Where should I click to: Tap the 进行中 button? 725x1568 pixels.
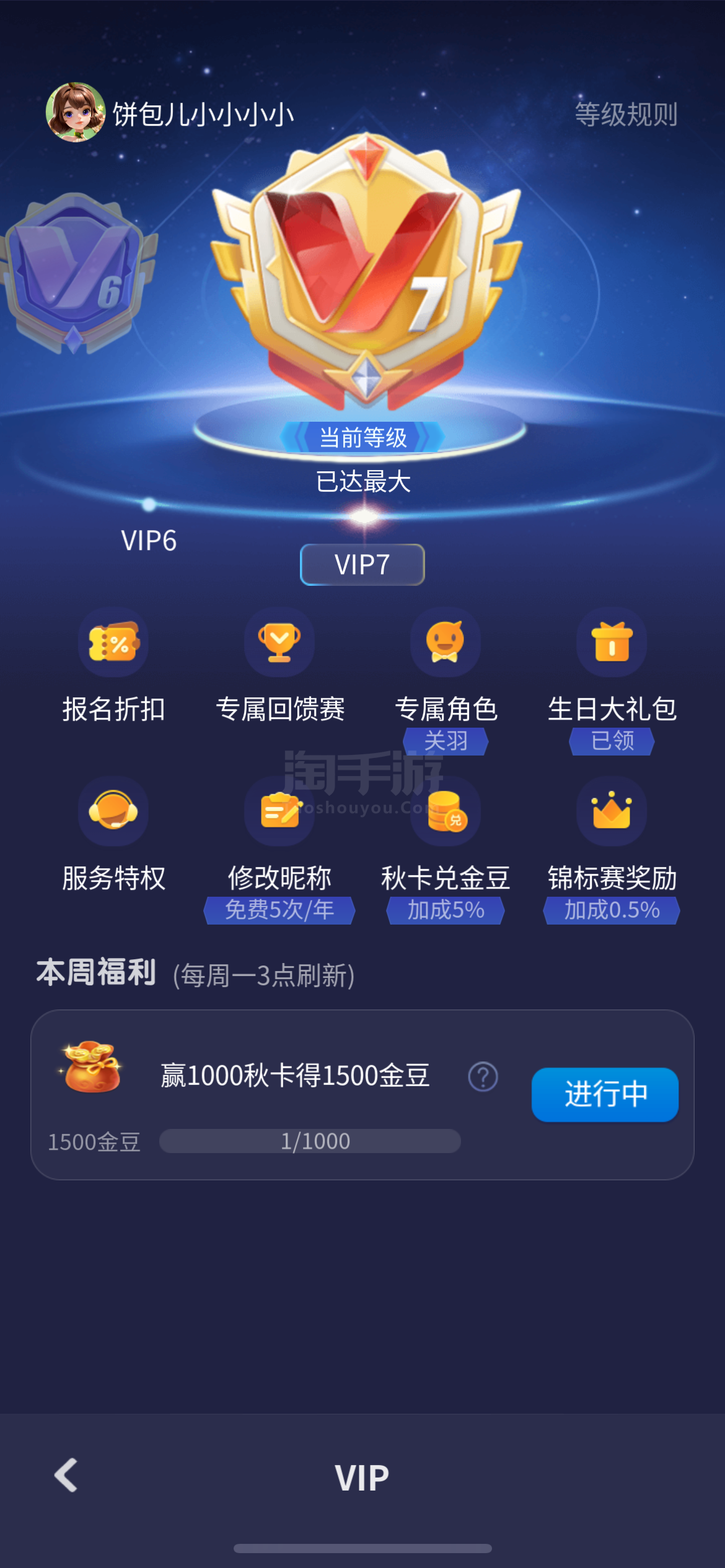[605, 1094]
